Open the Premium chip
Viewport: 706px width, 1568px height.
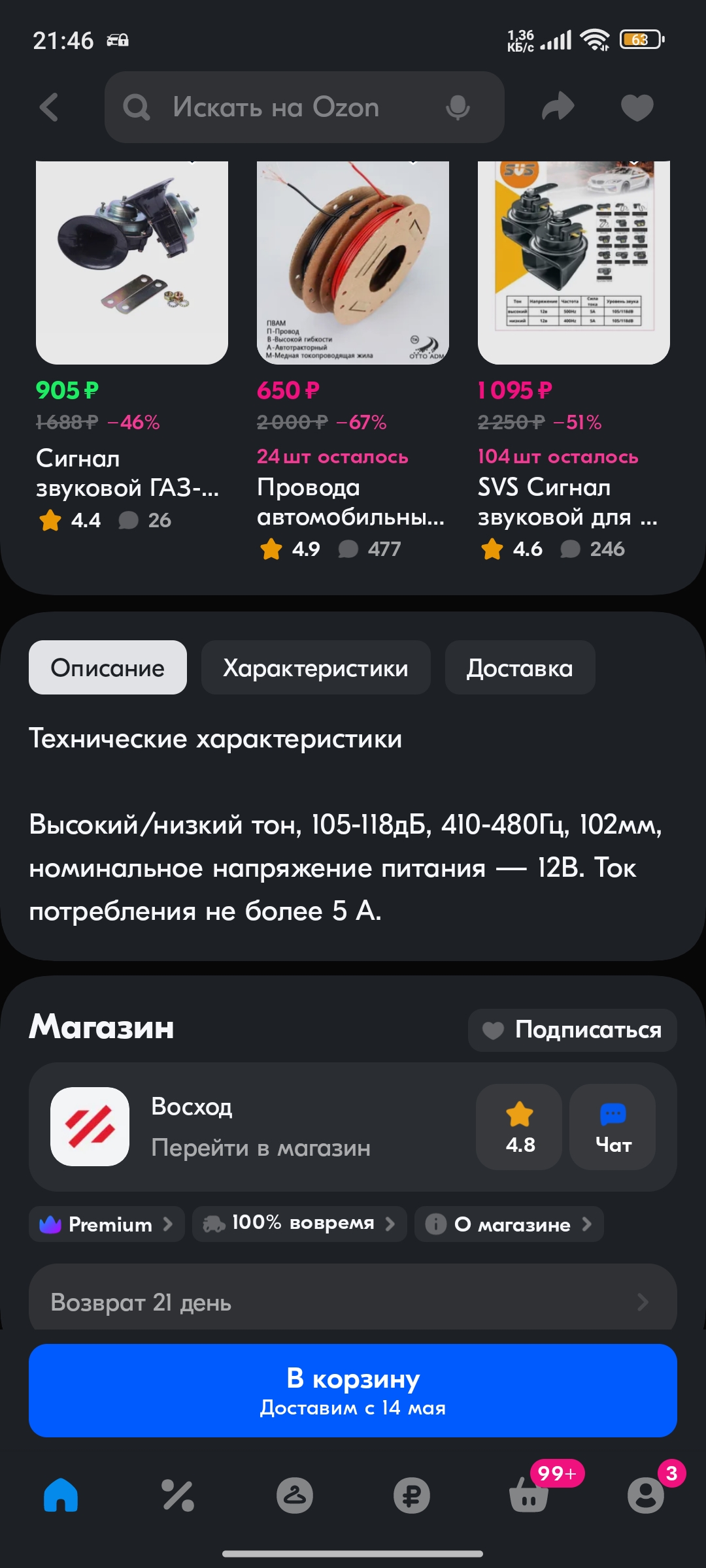[x=107, y=1224]
